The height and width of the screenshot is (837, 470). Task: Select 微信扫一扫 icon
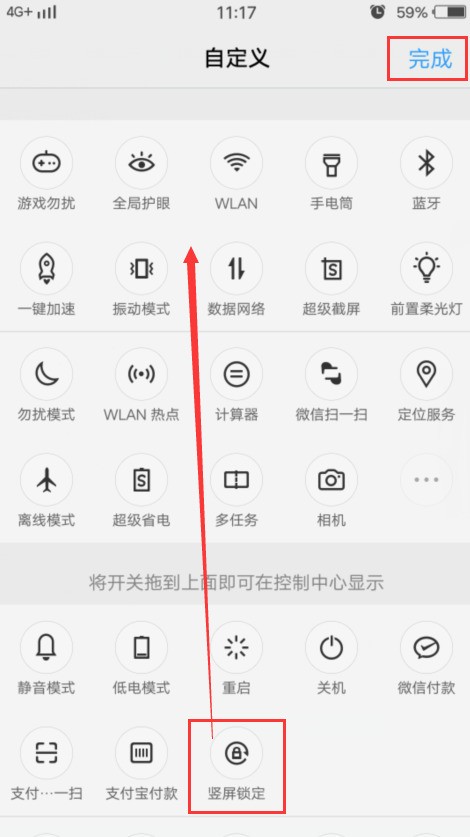pos(331,374)
